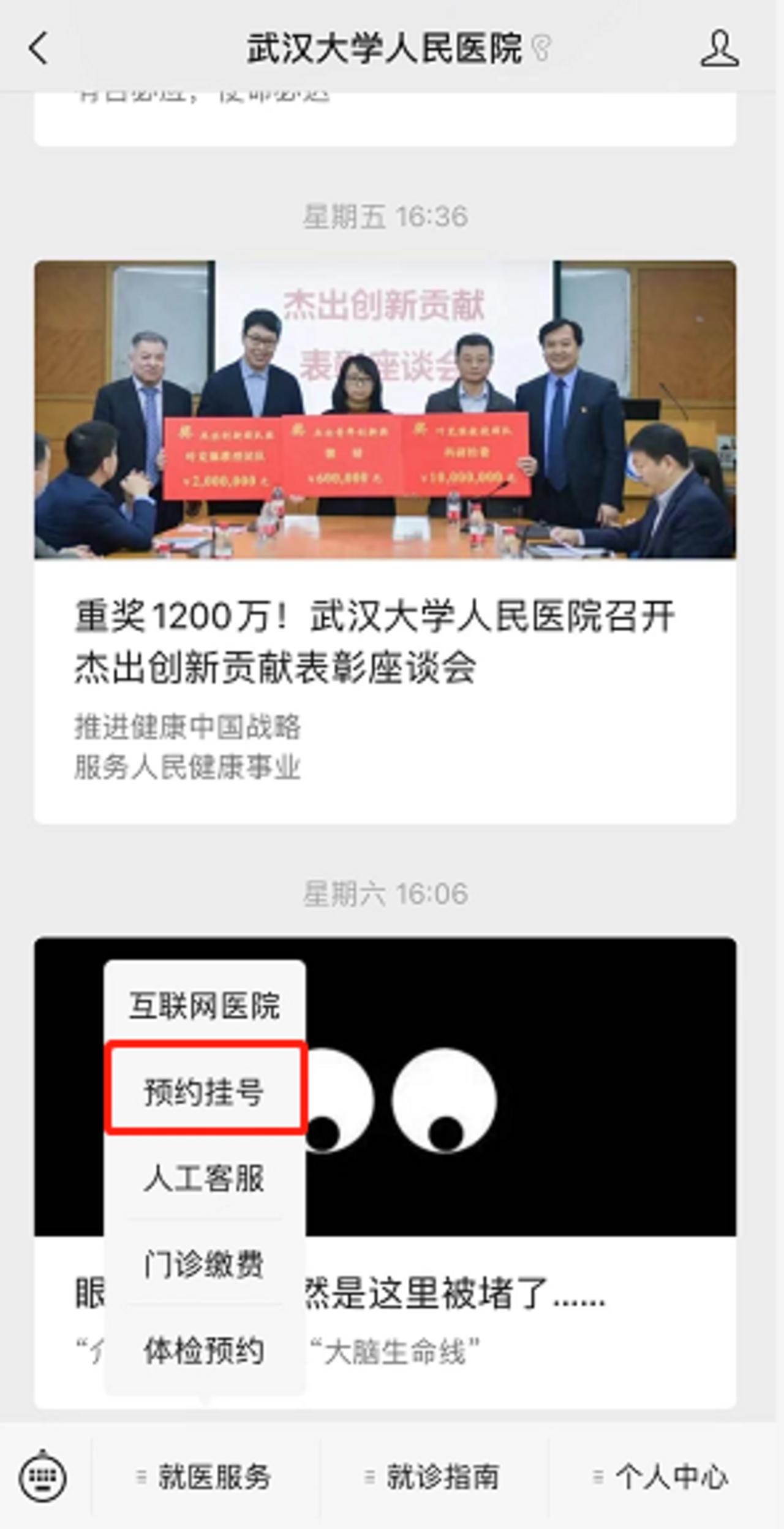Open the account profile icon
Image resolution: width=784 pixels, height=1529 pixels.
point(720,48)
